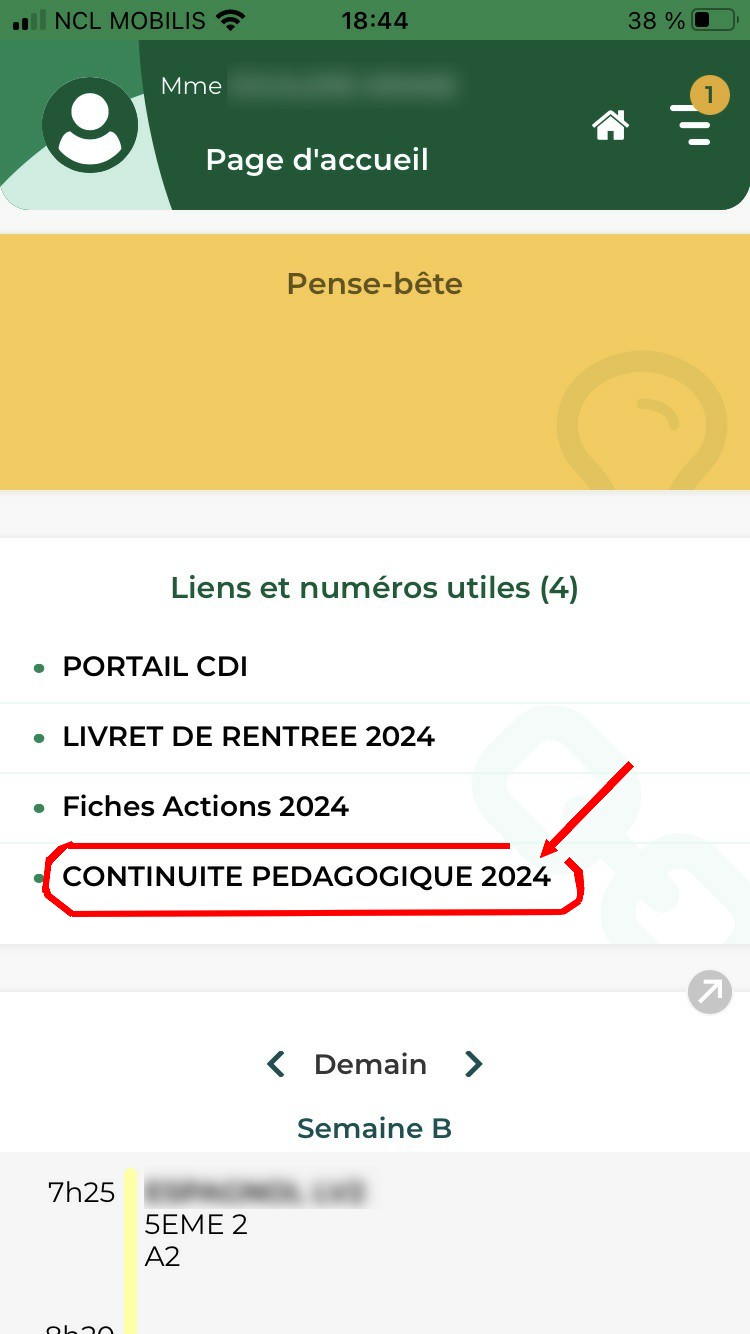Open the user profile avatar
This screenshot has width=750, height=1334.
tap(90, 125)
